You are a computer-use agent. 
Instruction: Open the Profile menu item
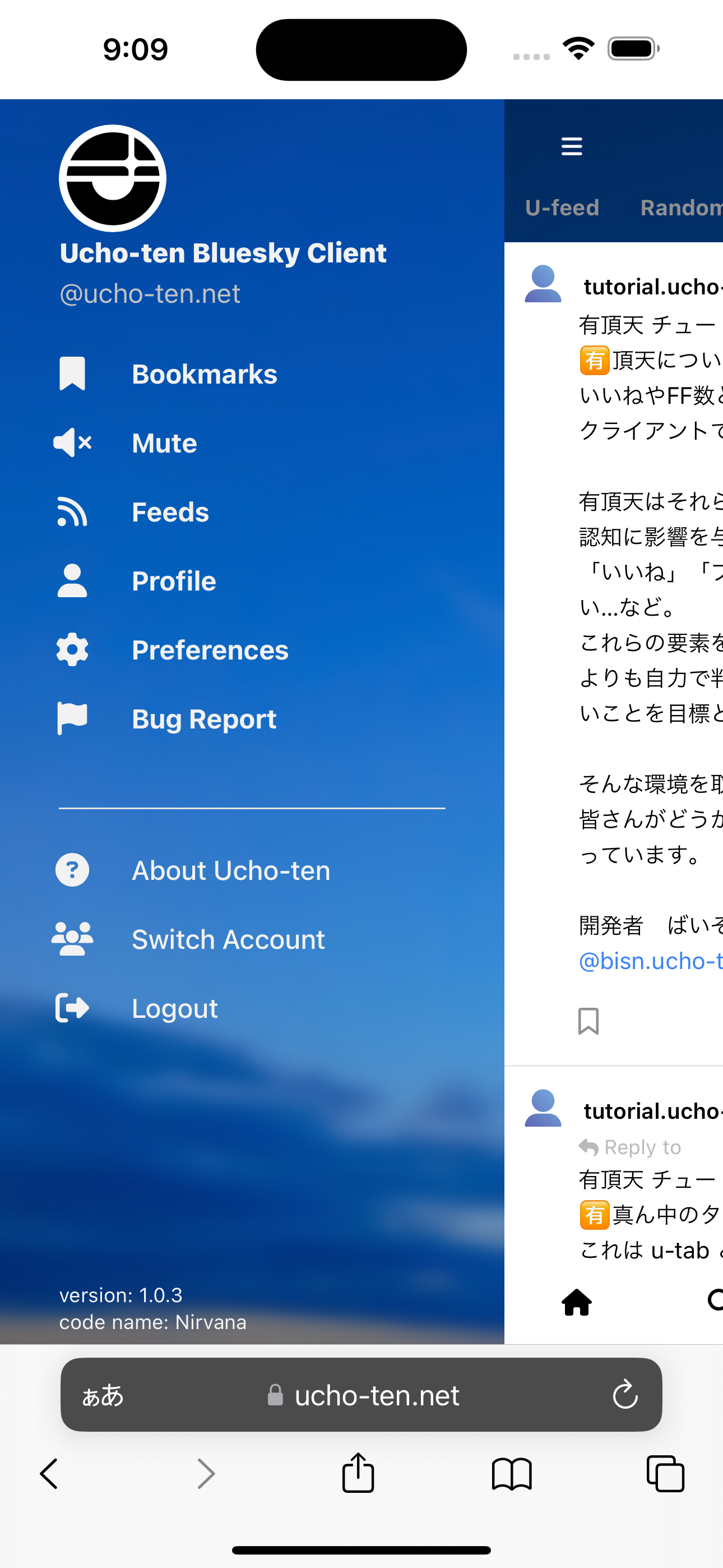coord(173,580)
